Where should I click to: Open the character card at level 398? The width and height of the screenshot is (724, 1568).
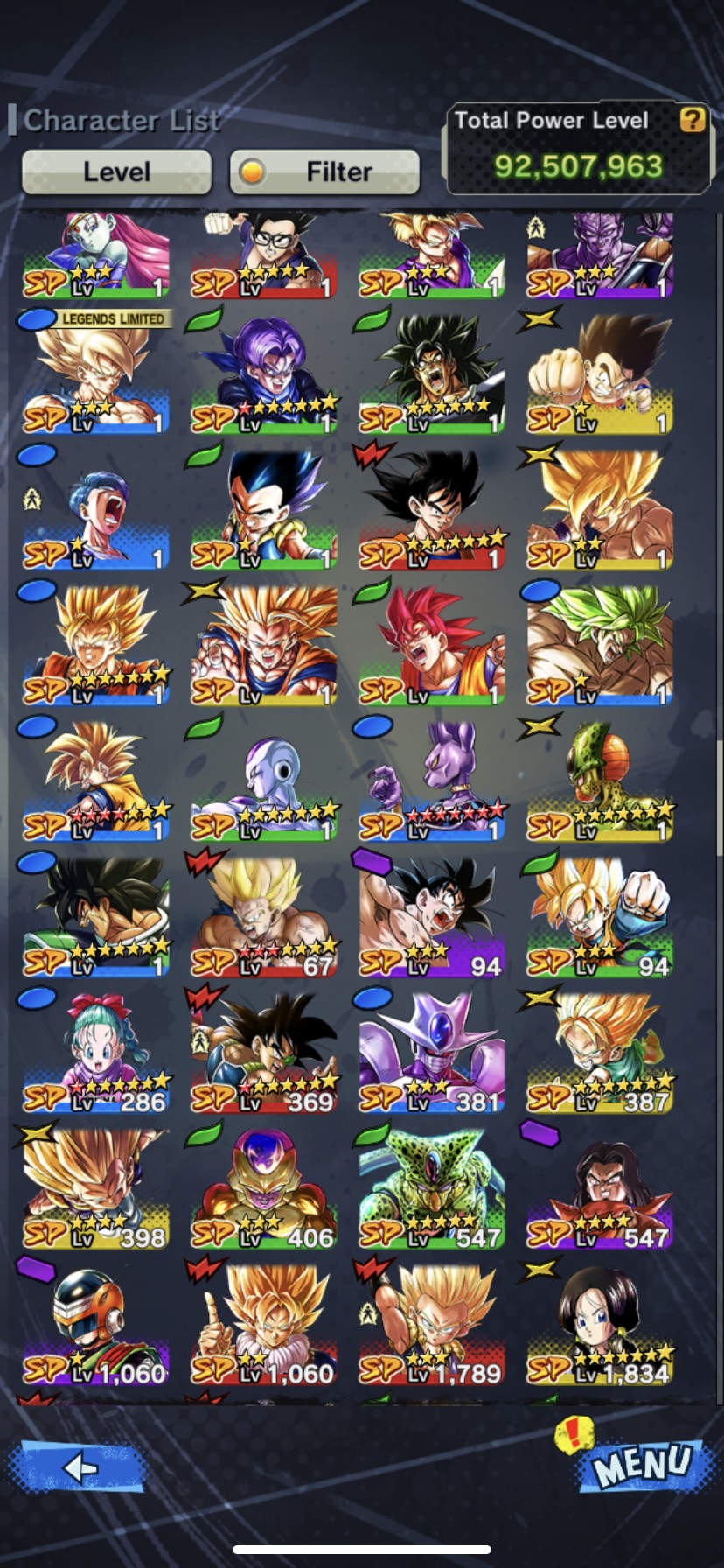coord(95,1188)
